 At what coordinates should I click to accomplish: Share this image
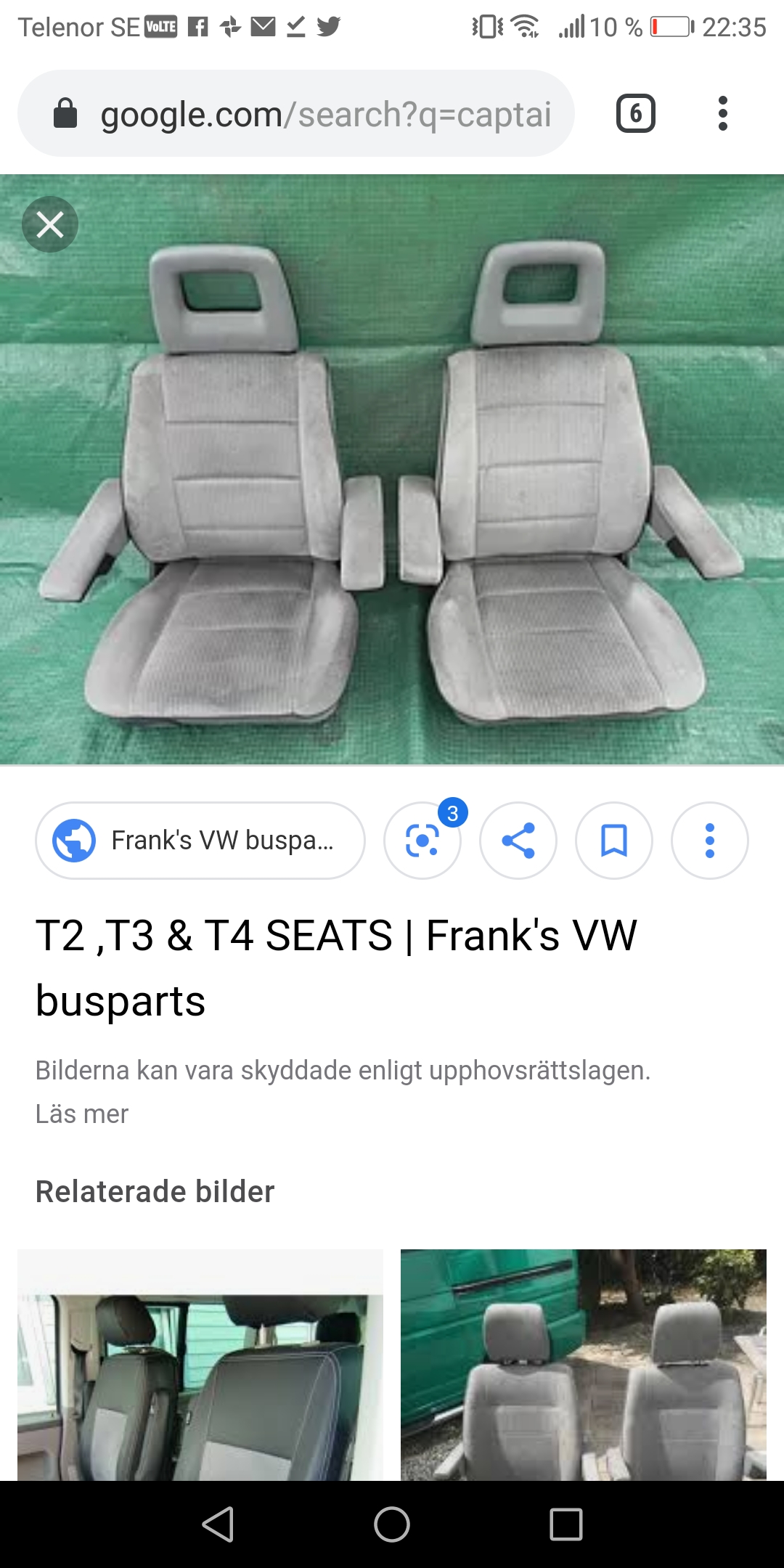[x=518, y=841]
